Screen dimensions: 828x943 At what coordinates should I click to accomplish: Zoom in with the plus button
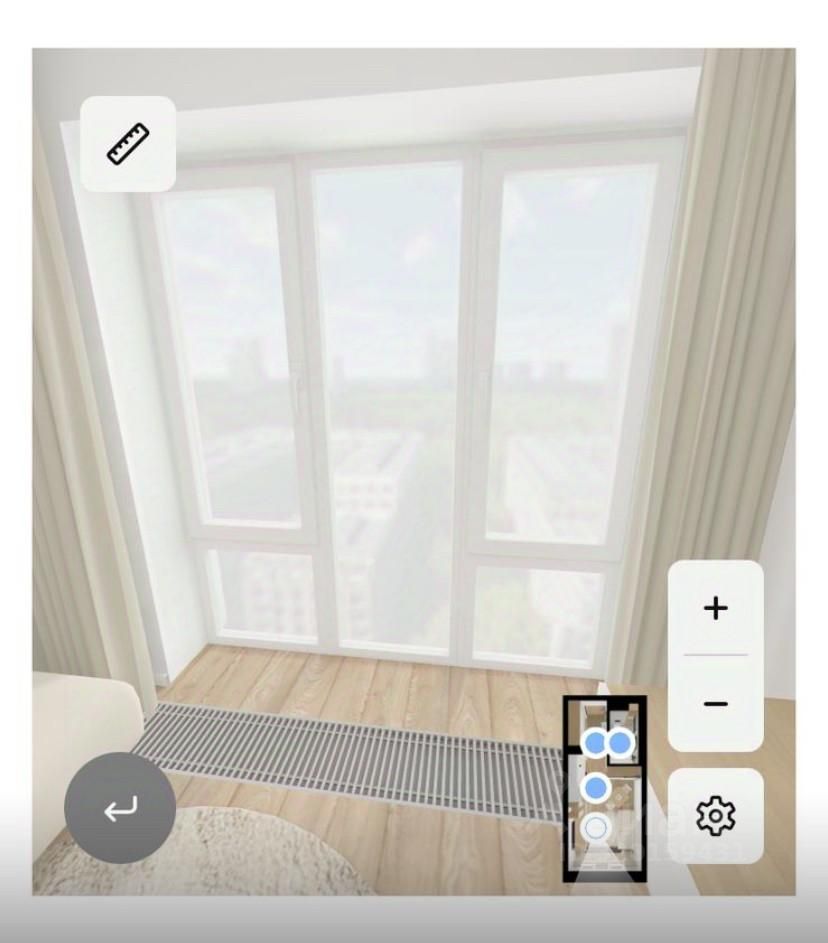pyautogui.click(x=715, y=608)
